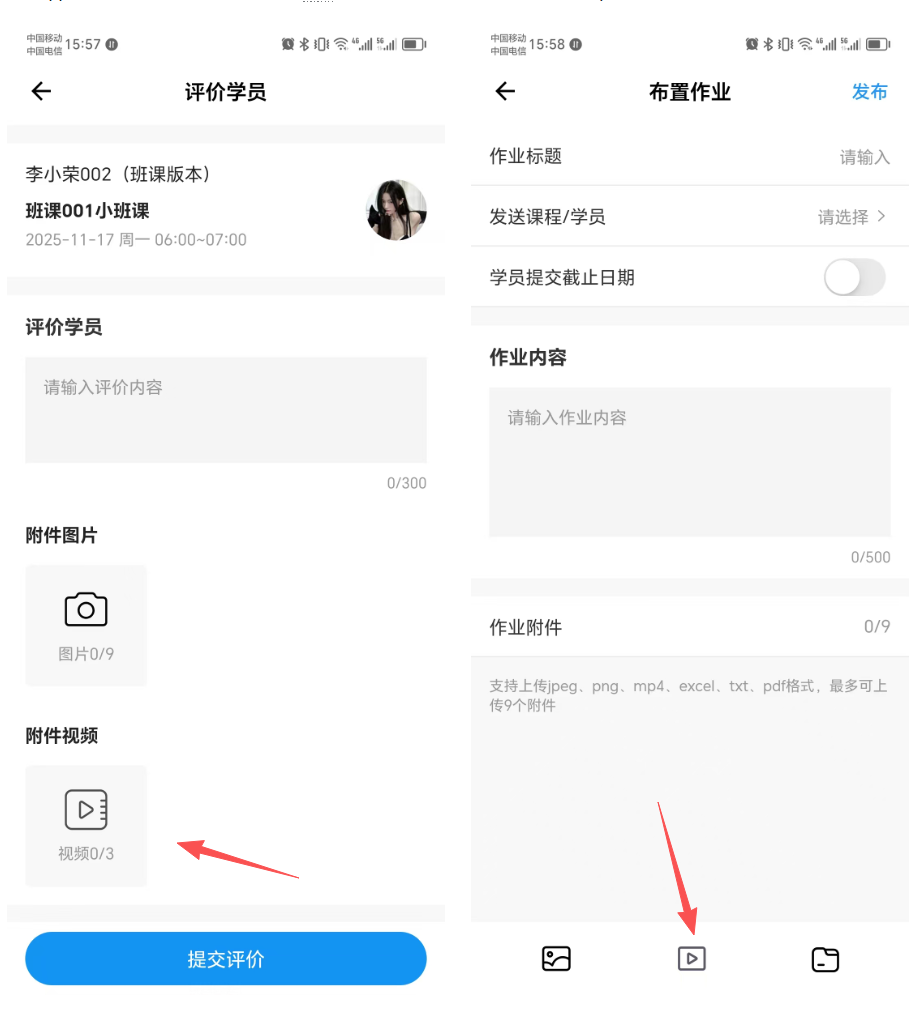Open the 发送课程/学员 selector

click(x=851, y=217)
